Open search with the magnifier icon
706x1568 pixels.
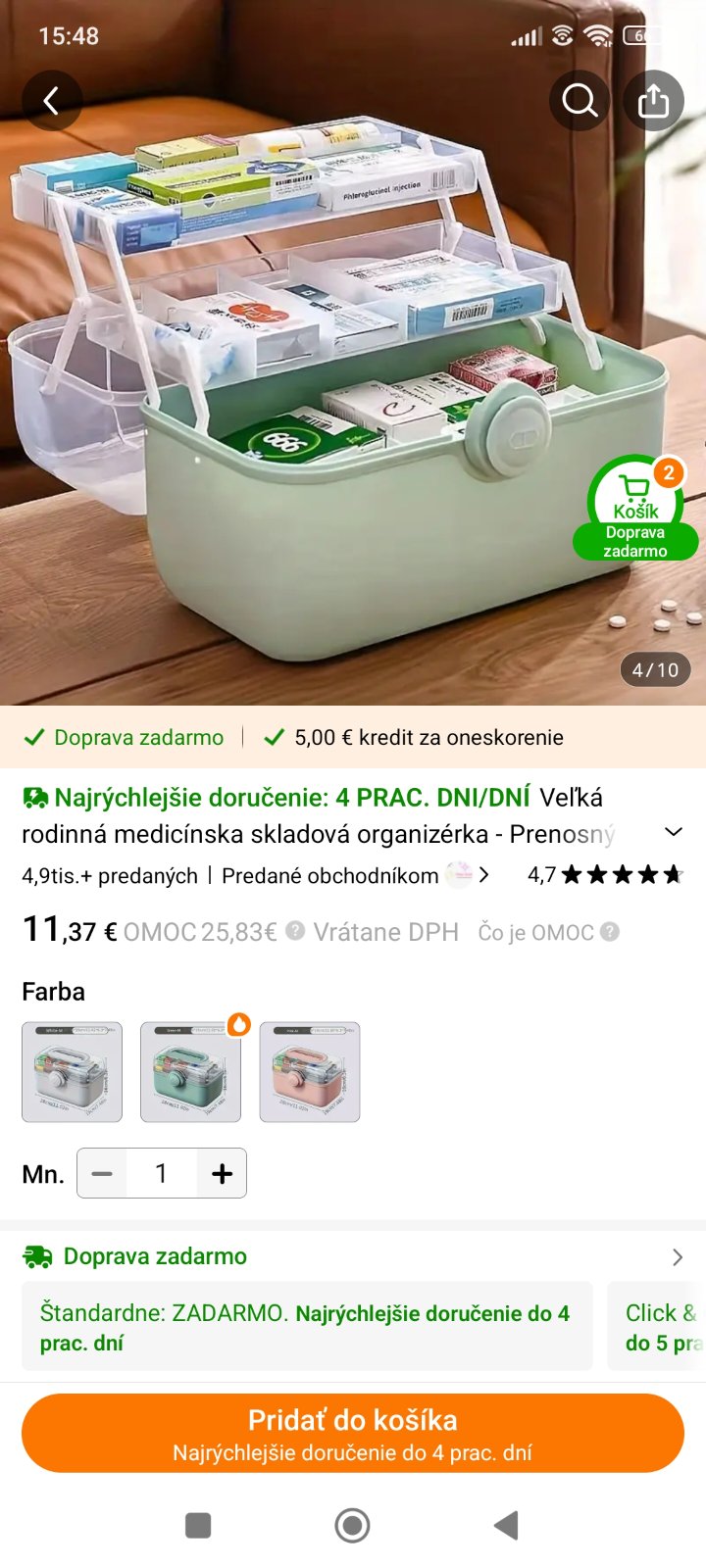point(580,101)
